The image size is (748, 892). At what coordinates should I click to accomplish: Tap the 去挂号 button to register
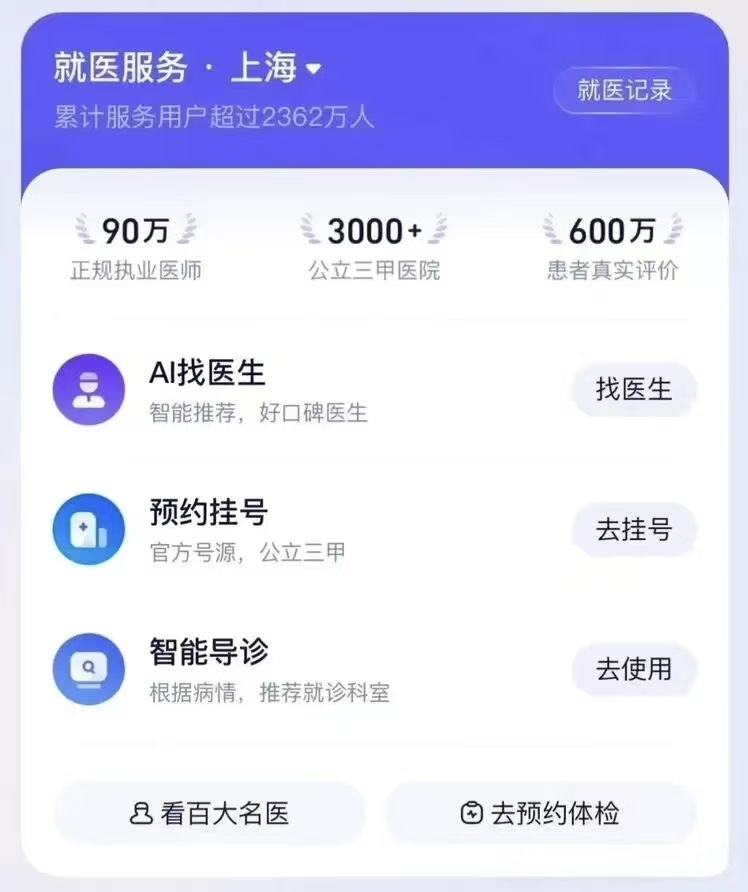coord(633,530)
